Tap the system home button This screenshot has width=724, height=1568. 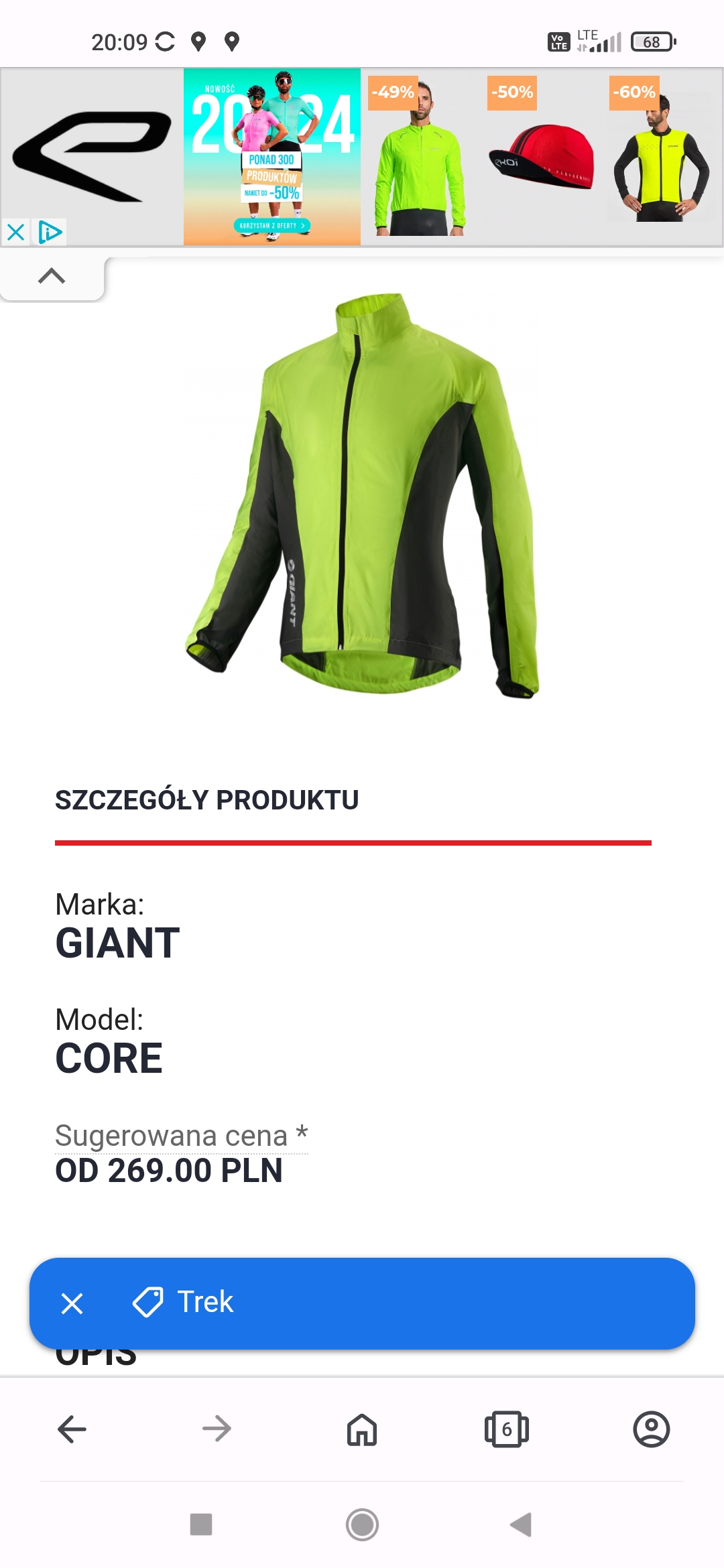click(362, 1524)
